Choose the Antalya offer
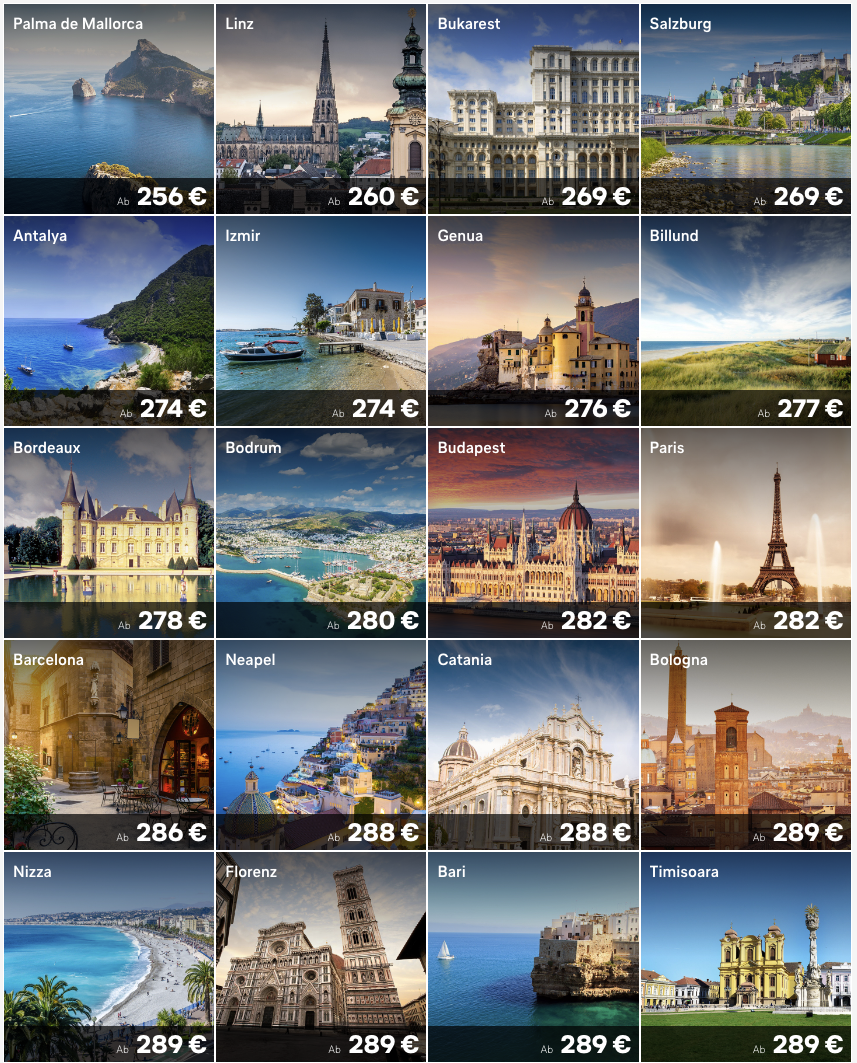Viewport: 857px width, 1063px height. (x=108, y=320)
